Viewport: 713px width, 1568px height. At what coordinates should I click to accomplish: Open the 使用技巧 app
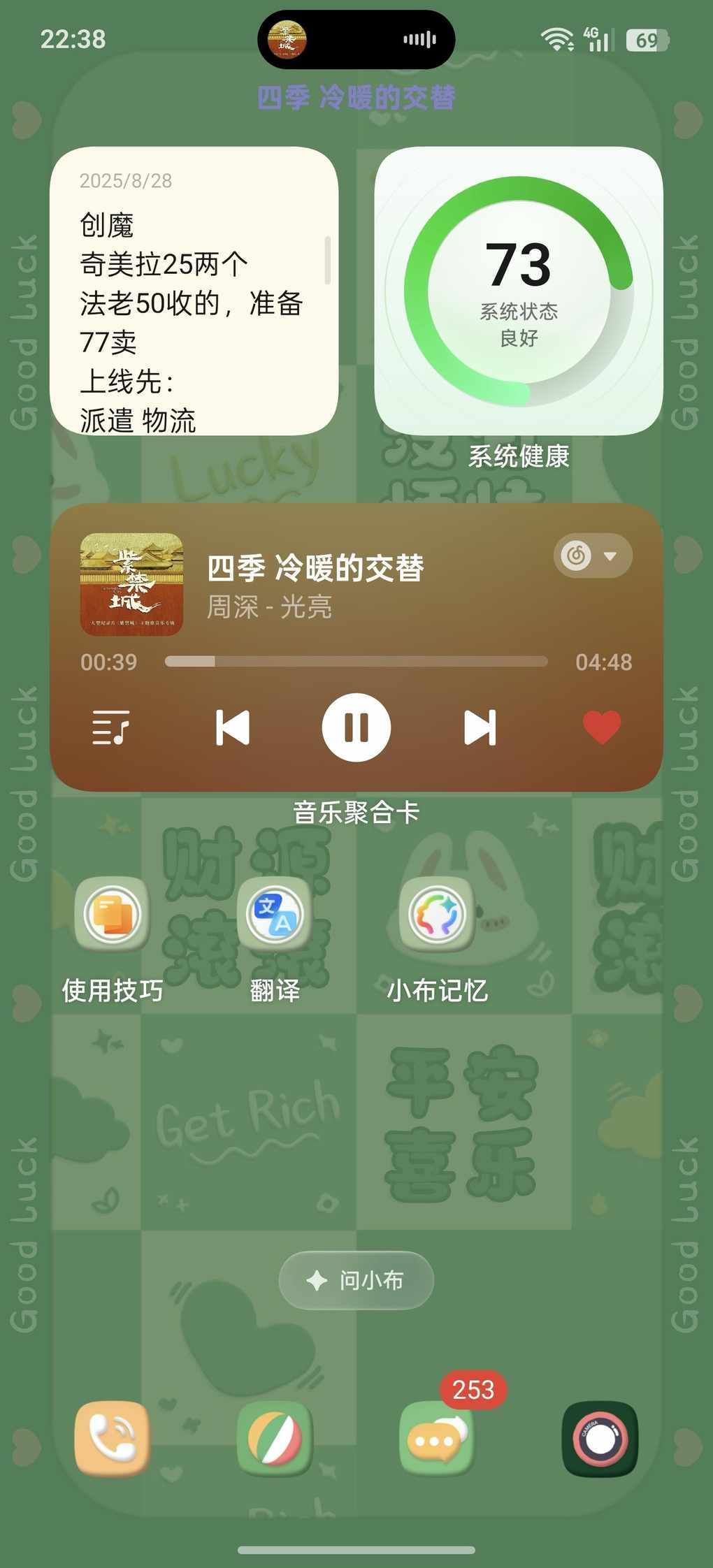(x=112, y=915)
